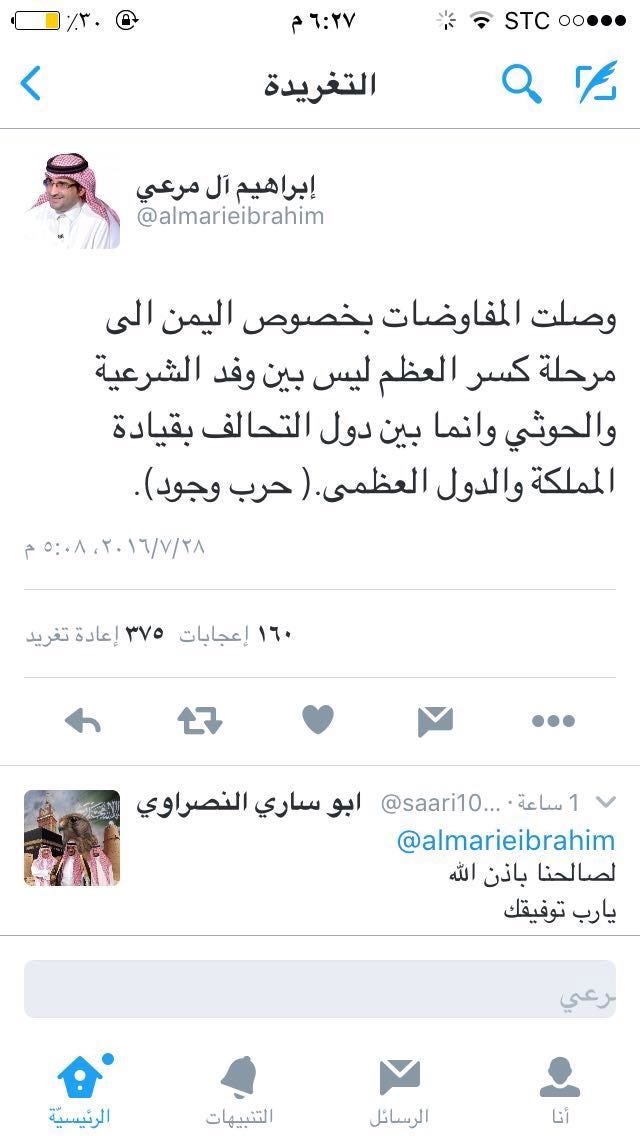Screen dimensions: 640x1136
Task: Expand the chevron on Abu Sari's reply
Action: (605, 801)
